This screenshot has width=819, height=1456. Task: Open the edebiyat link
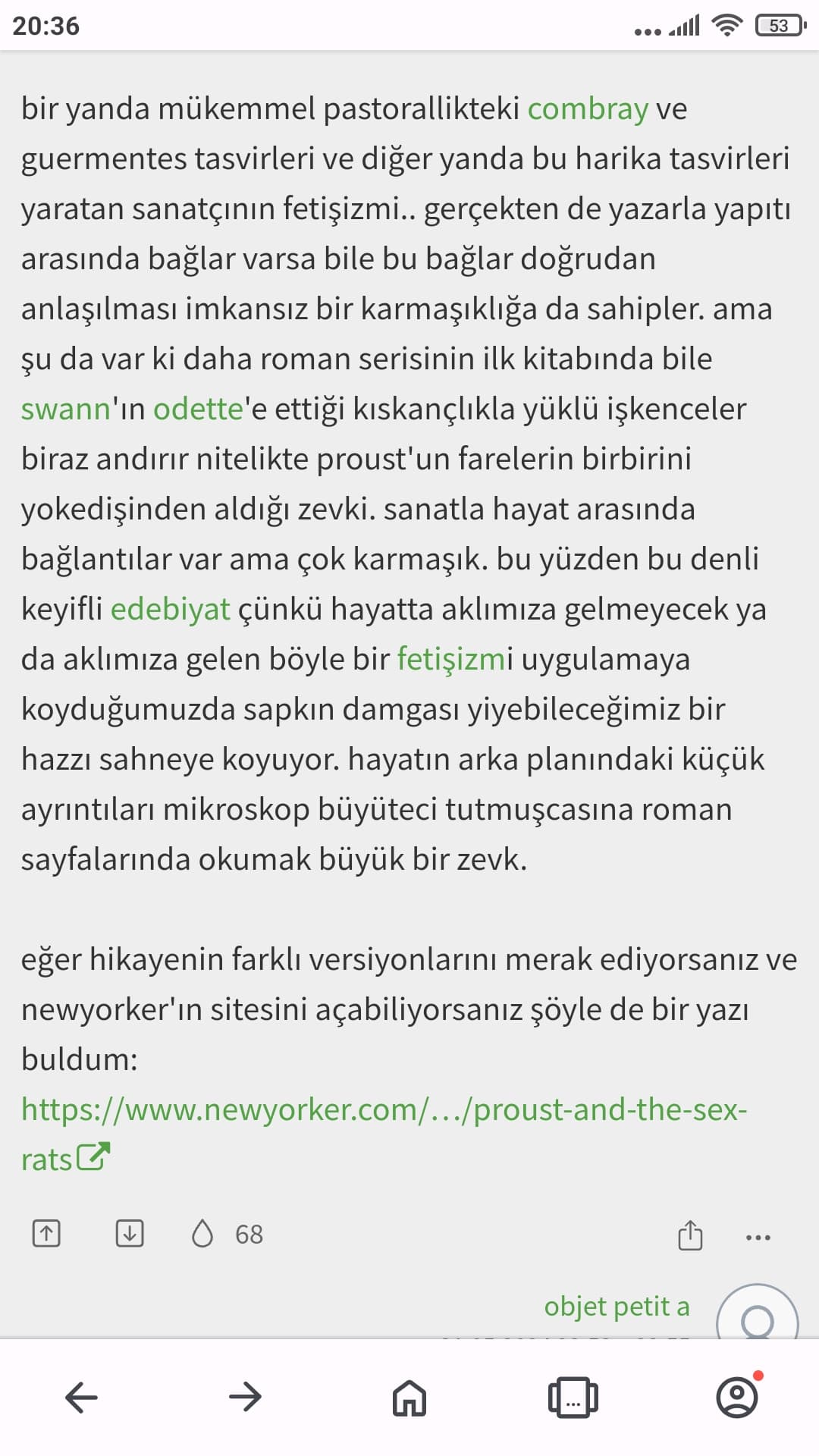(x=170, y=609)
